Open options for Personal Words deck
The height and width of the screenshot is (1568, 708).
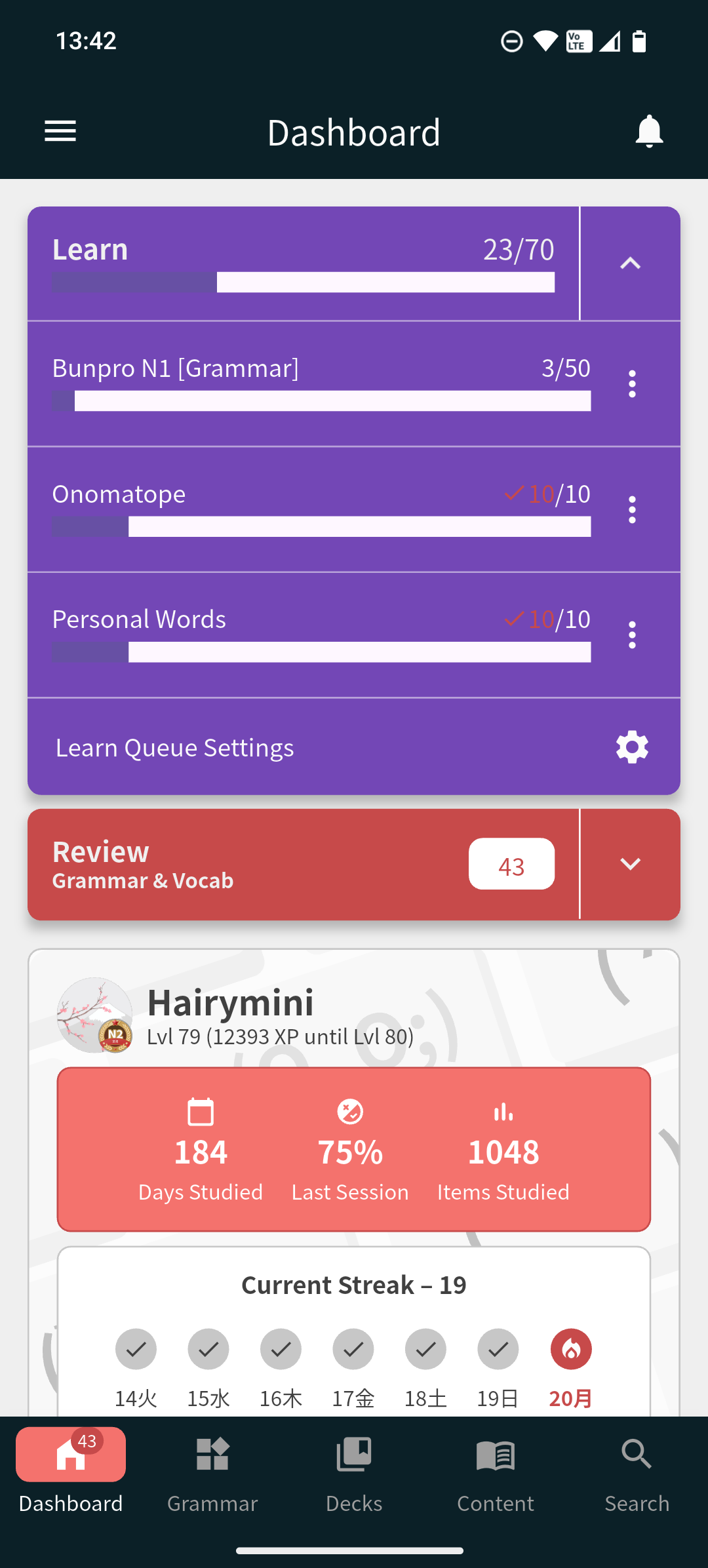[632, 635]
